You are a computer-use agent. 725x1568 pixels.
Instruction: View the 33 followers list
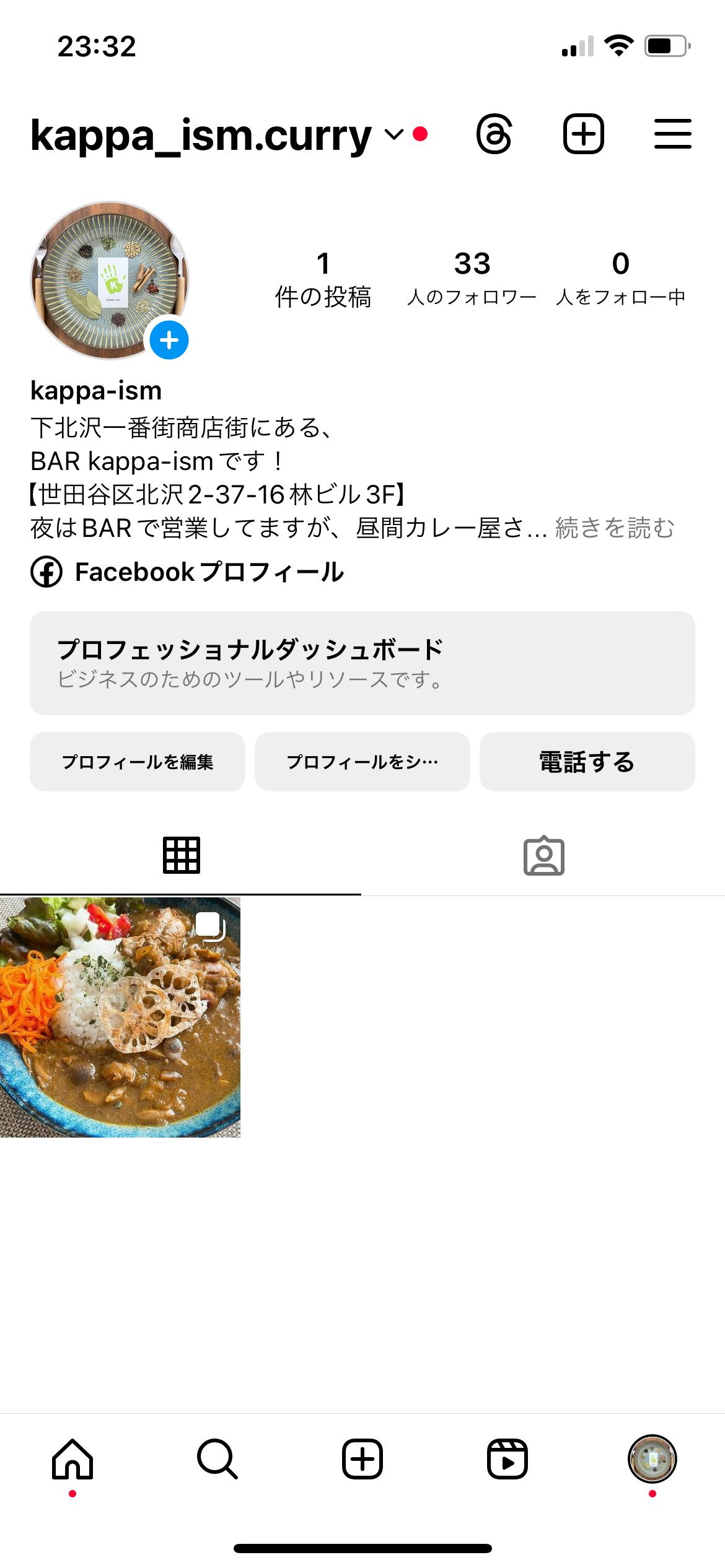coord(472,279)
